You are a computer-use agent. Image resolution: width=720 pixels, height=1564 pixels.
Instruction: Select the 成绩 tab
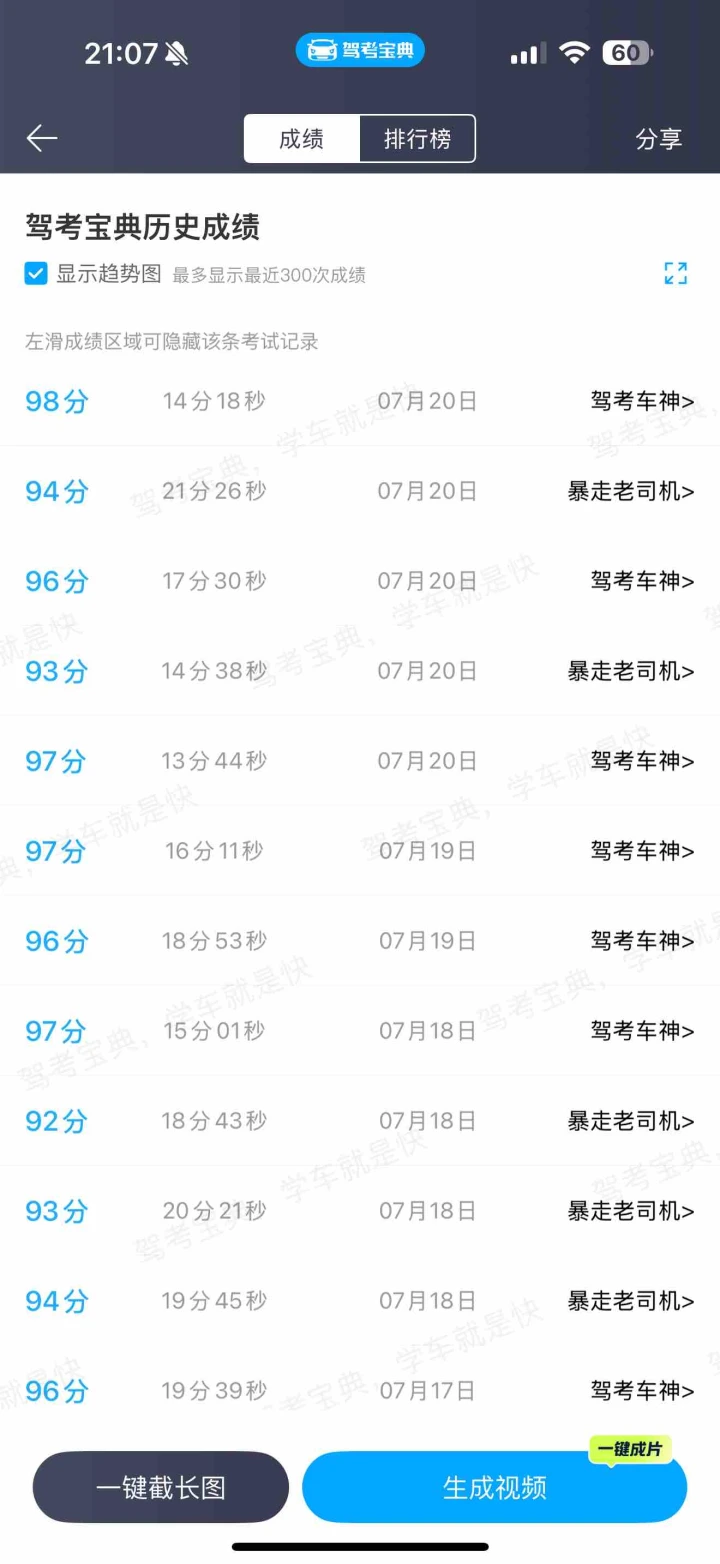(301, 139)
